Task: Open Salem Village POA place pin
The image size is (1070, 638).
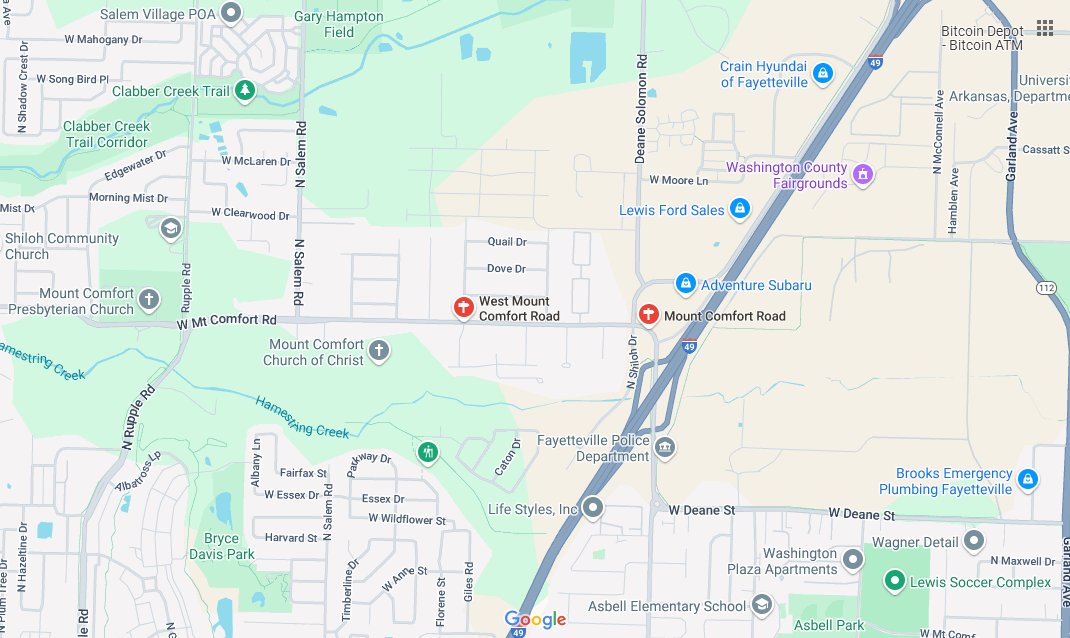Action: 232,14
